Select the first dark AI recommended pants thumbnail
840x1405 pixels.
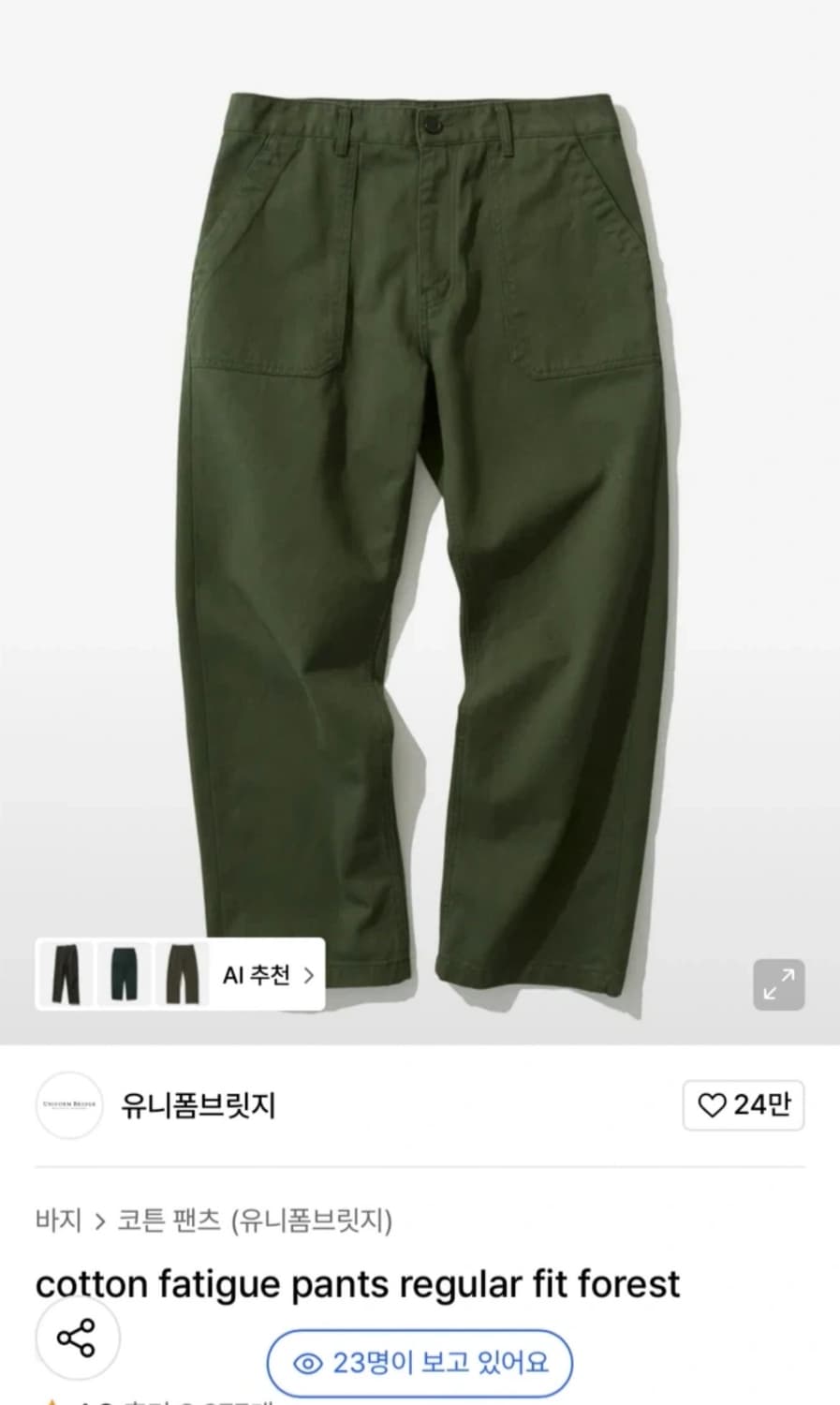[67, 974]
